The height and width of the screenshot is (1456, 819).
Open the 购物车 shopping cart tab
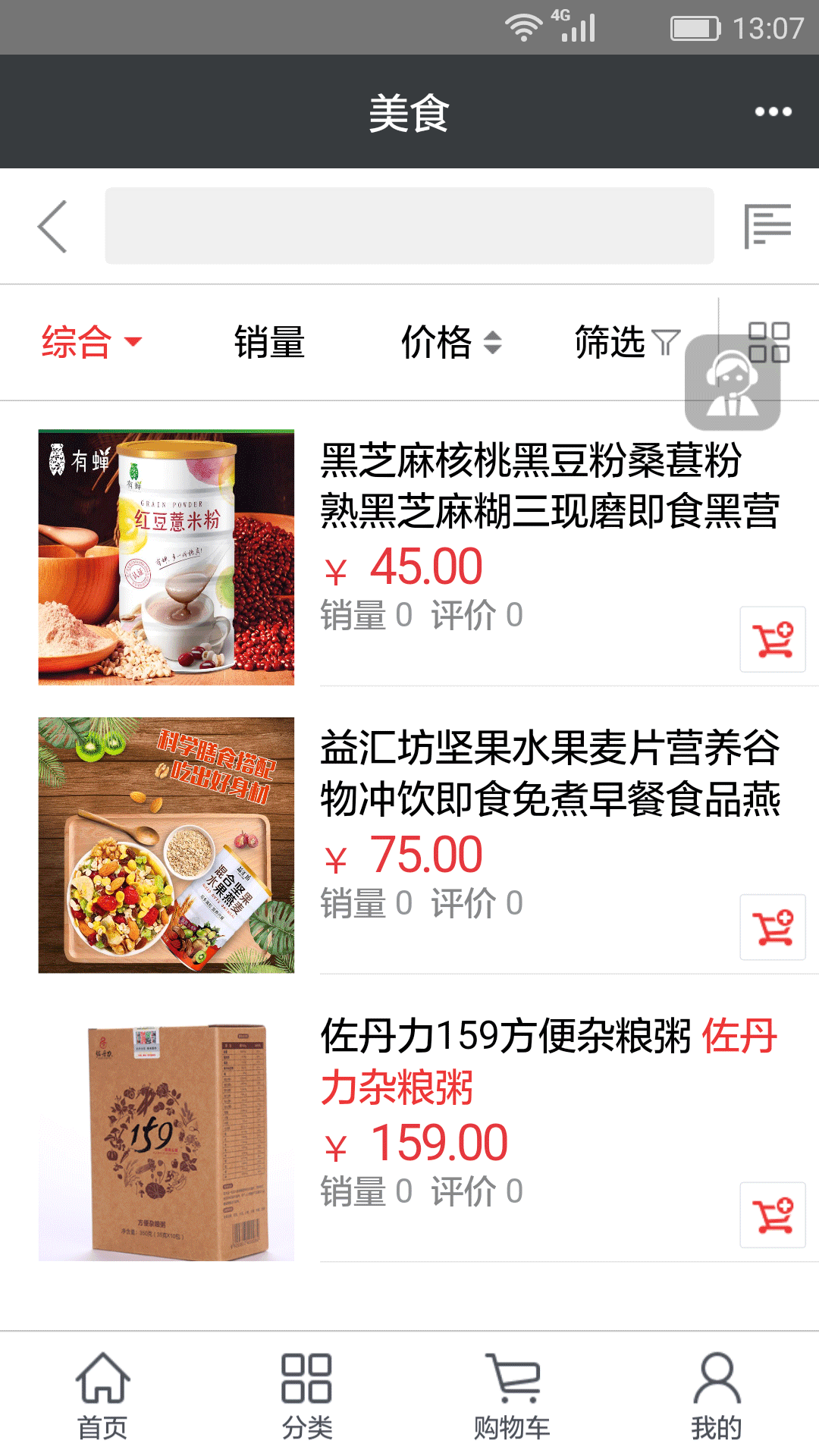coord(512,1395)
